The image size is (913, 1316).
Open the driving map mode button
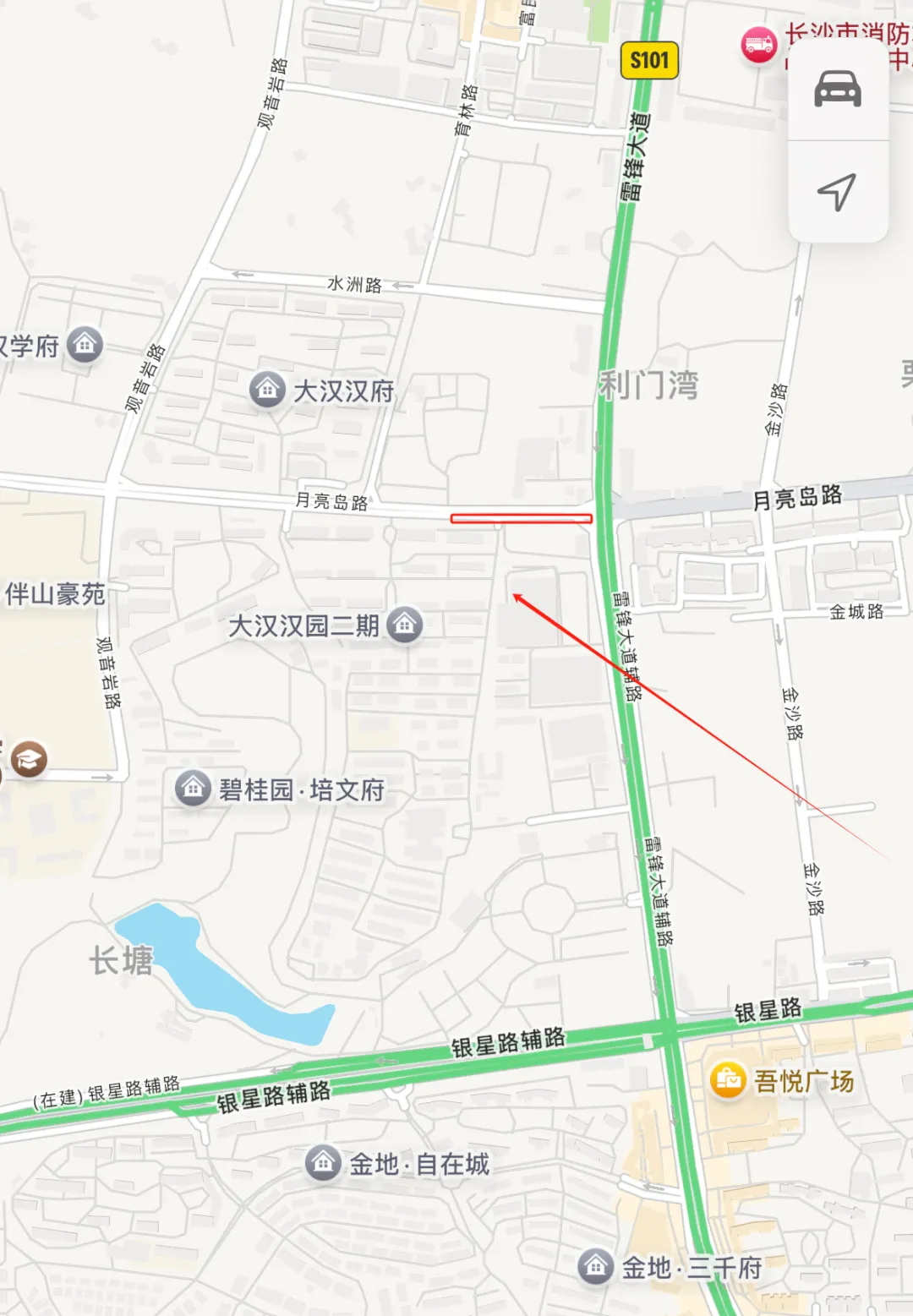click(837, 90)
